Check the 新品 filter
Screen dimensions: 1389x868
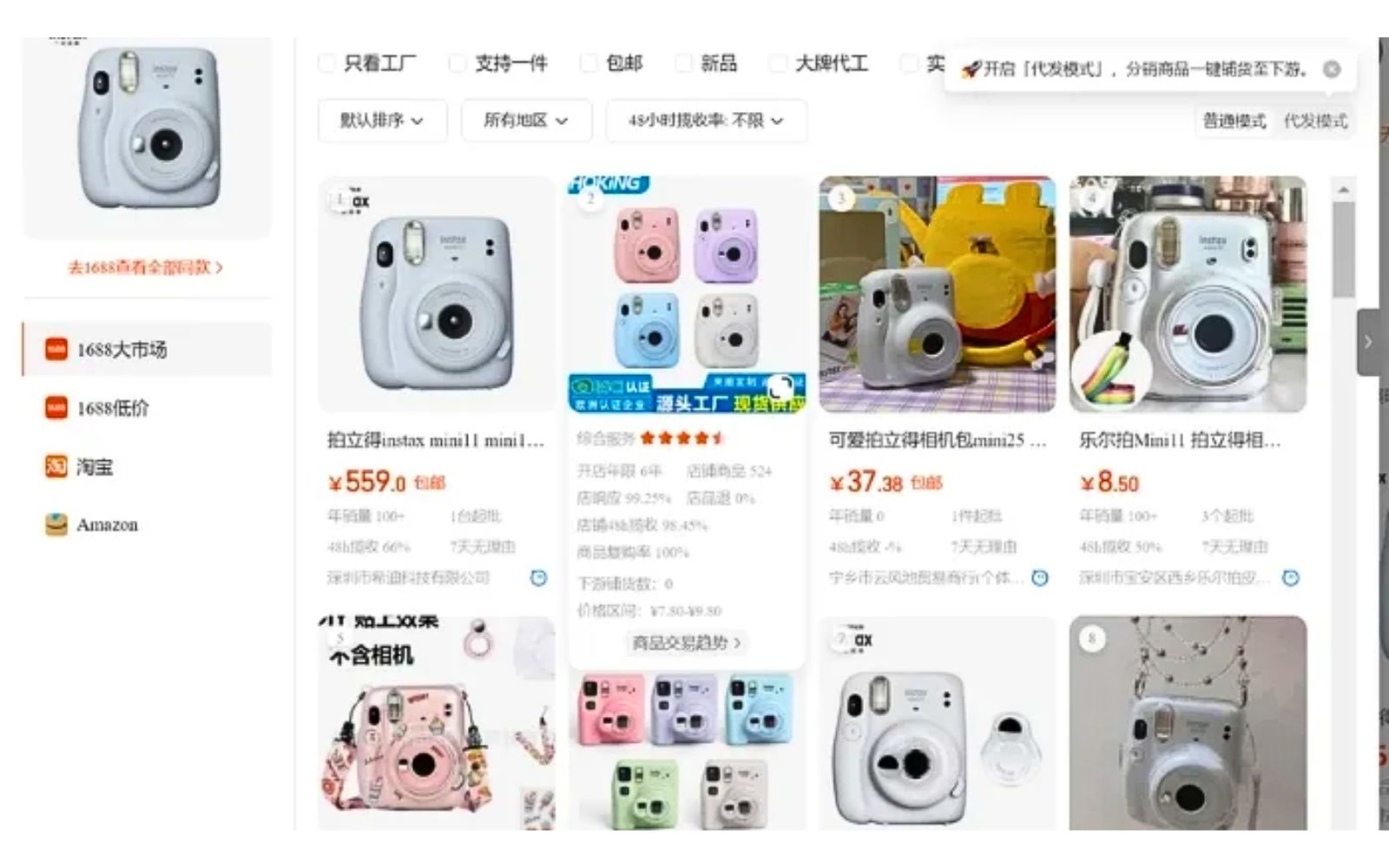click(684, 63)
